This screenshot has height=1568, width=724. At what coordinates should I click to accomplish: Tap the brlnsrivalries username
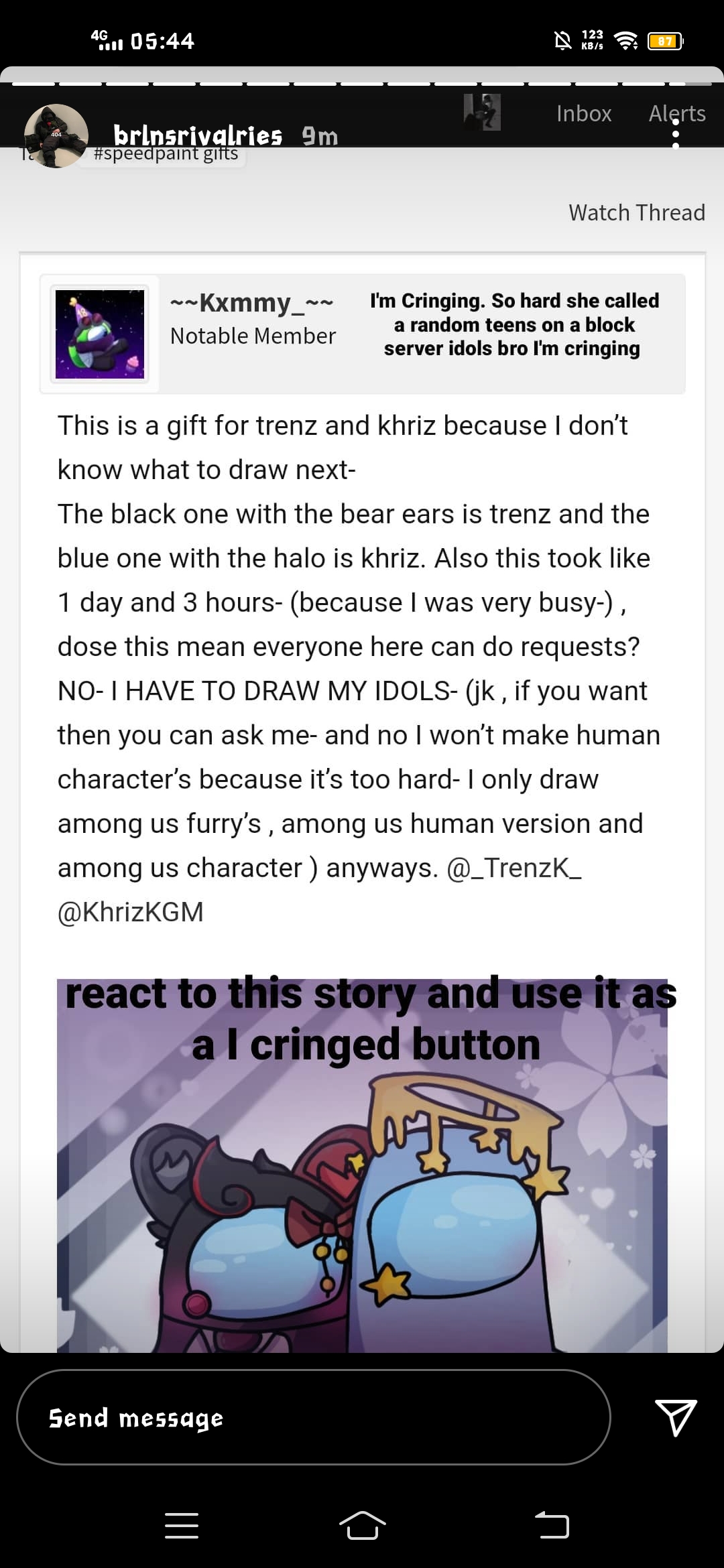(x=198, y=136)
